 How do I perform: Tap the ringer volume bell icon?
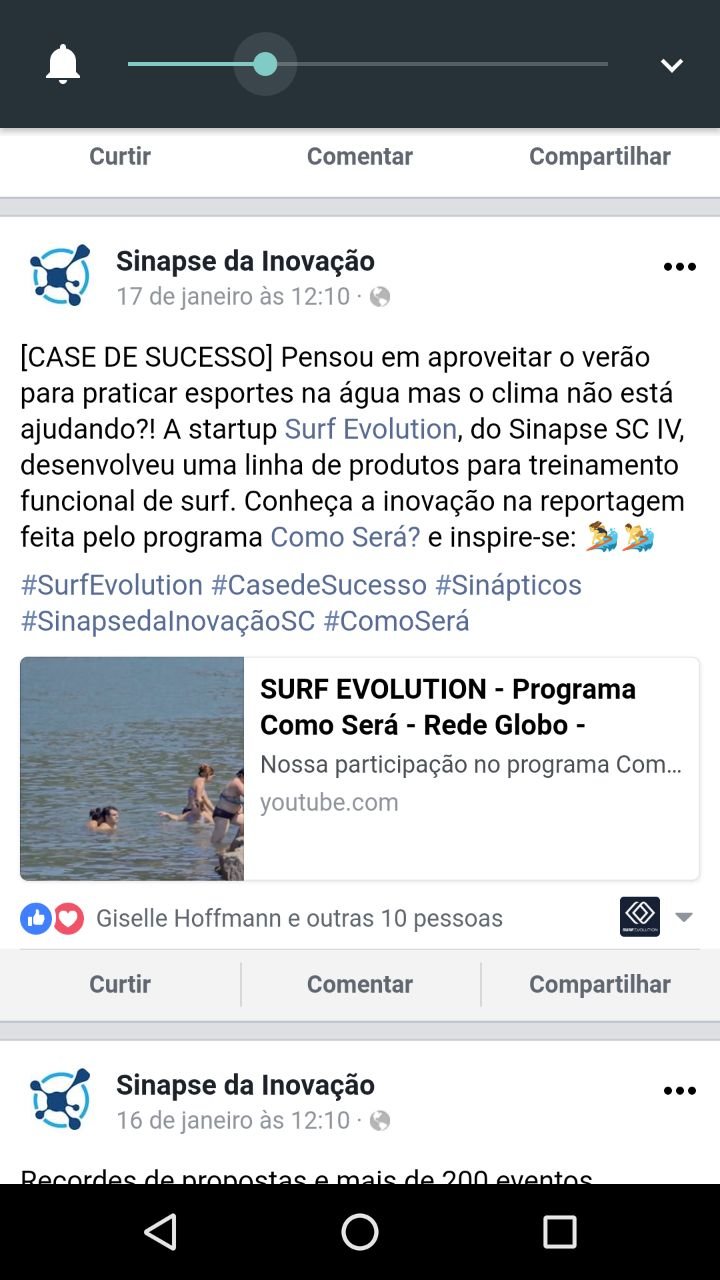coord(63,65)
